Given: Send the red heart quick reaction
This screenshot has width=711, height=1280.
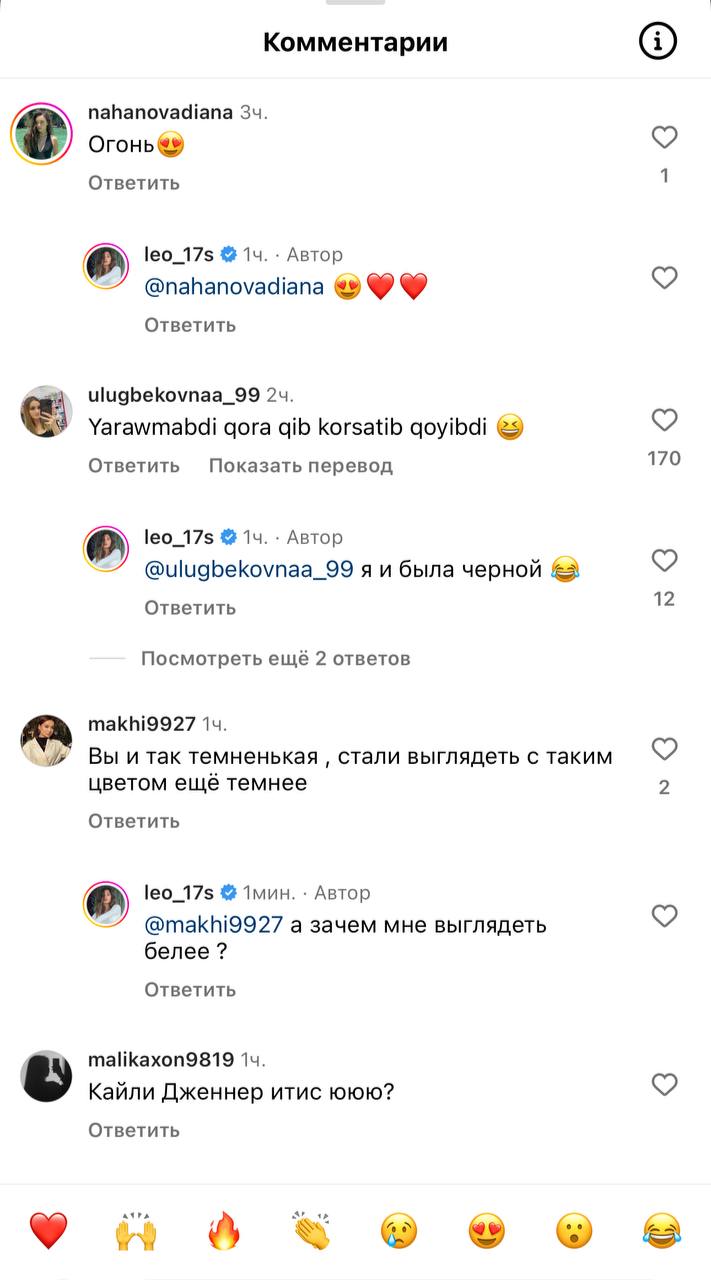Looking at the screenshot, I should pos(48,1230).
